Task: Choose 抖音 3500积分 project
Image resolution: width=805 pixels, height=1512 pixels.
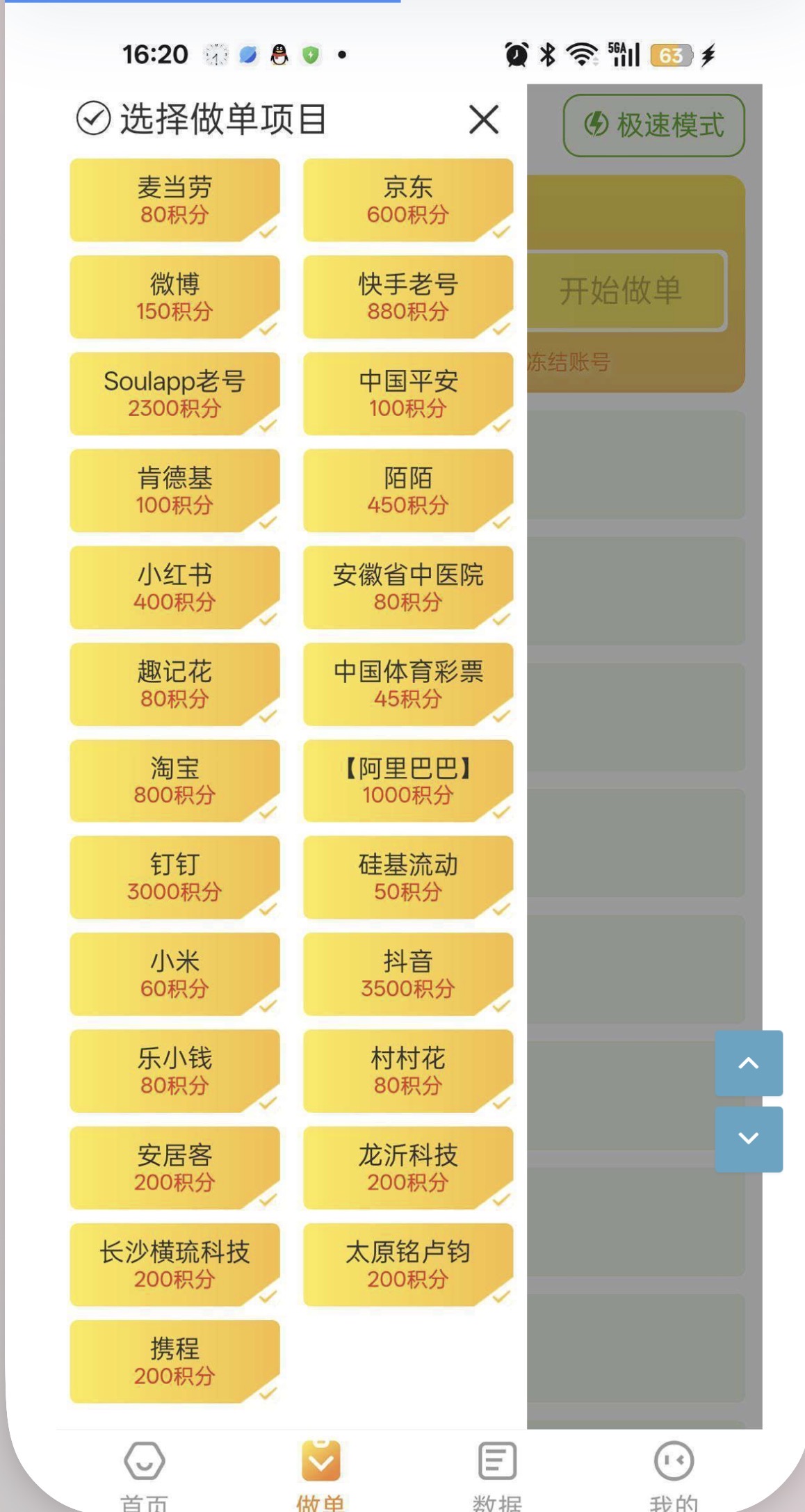Action: click(408, 974)
